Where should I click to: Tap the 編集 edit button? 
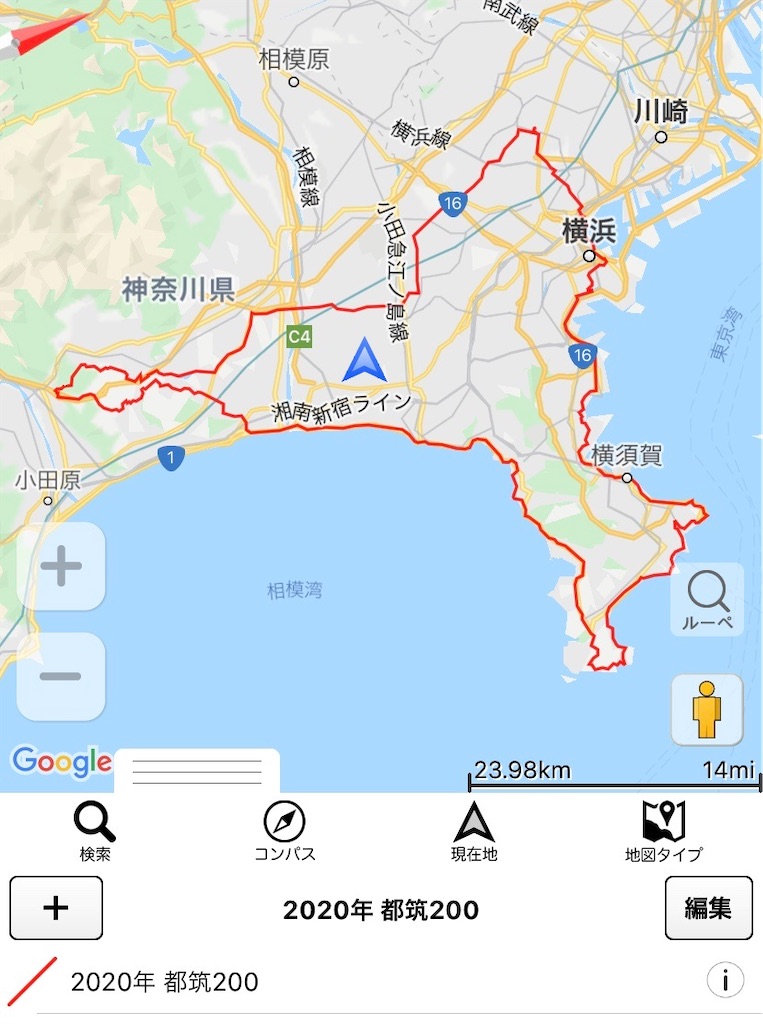point(708,908)
